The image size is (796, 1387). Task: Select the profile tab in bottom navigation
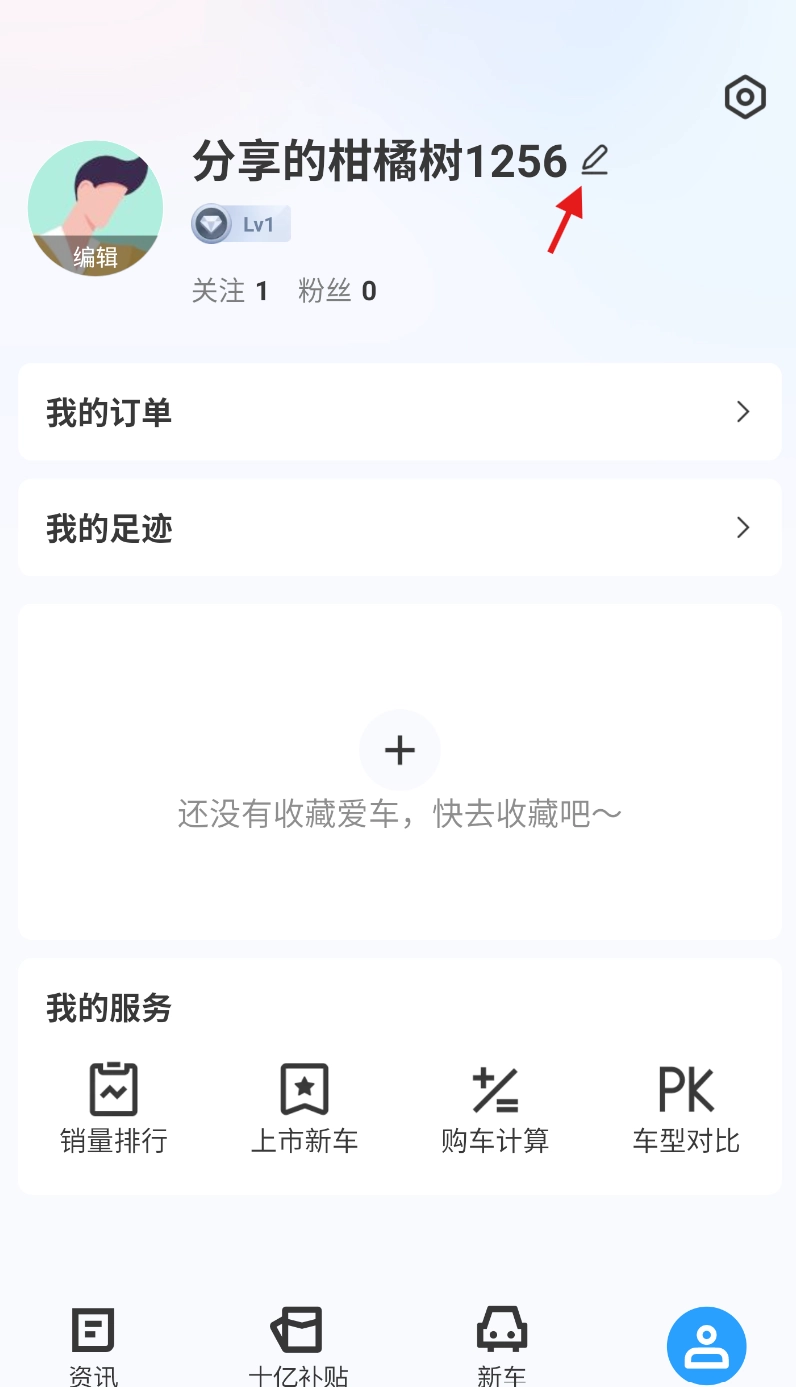click(x=706, y=1345)
